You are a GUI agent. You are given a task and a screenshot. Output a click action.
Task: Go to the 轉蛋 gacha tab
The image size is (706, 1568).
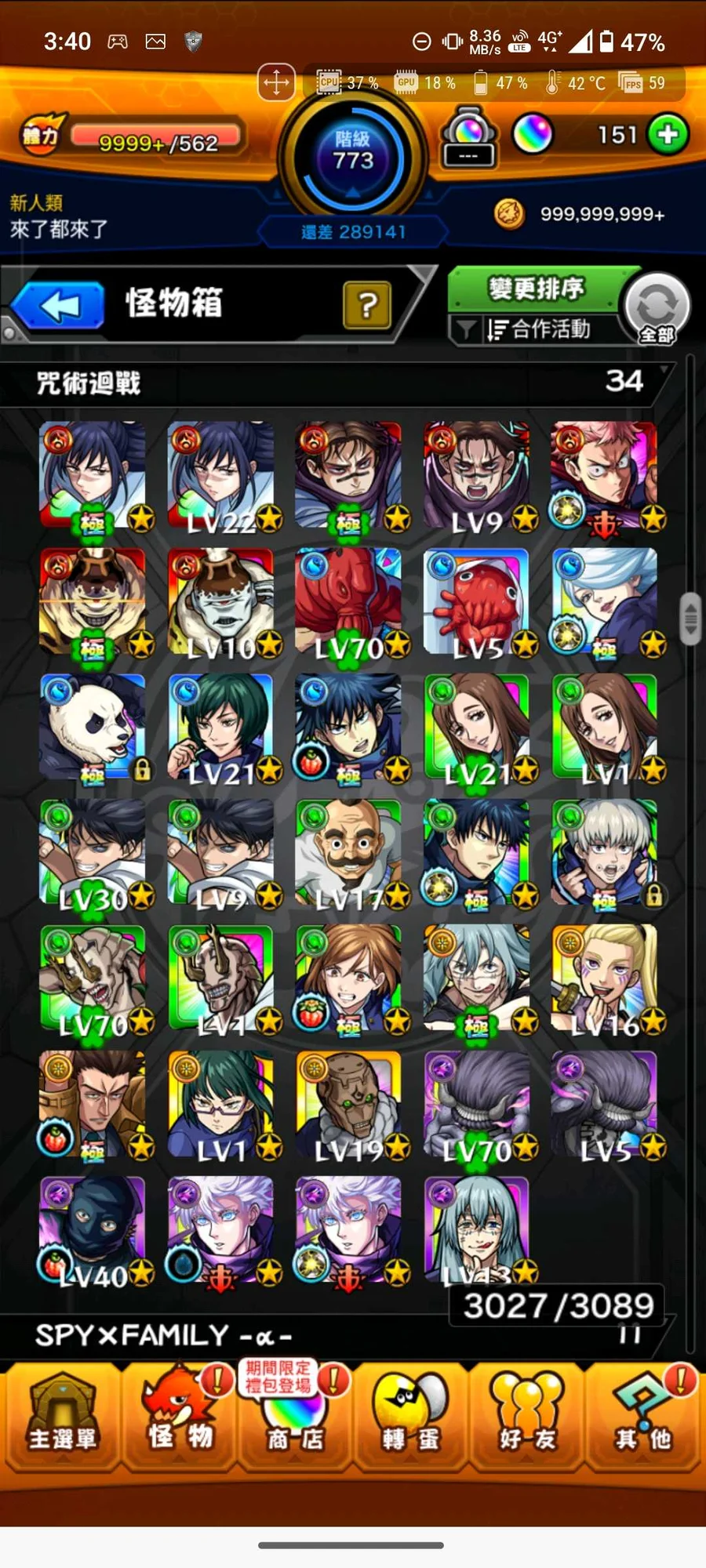[410, 1421]
